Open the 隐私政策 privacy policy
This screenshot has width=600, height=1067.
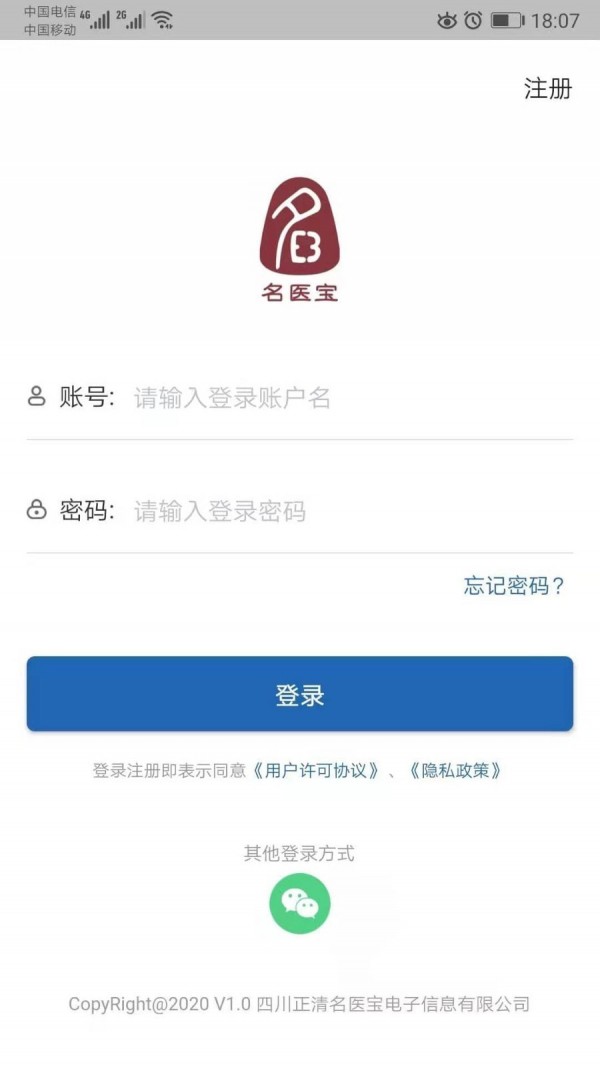click(455, 771)
